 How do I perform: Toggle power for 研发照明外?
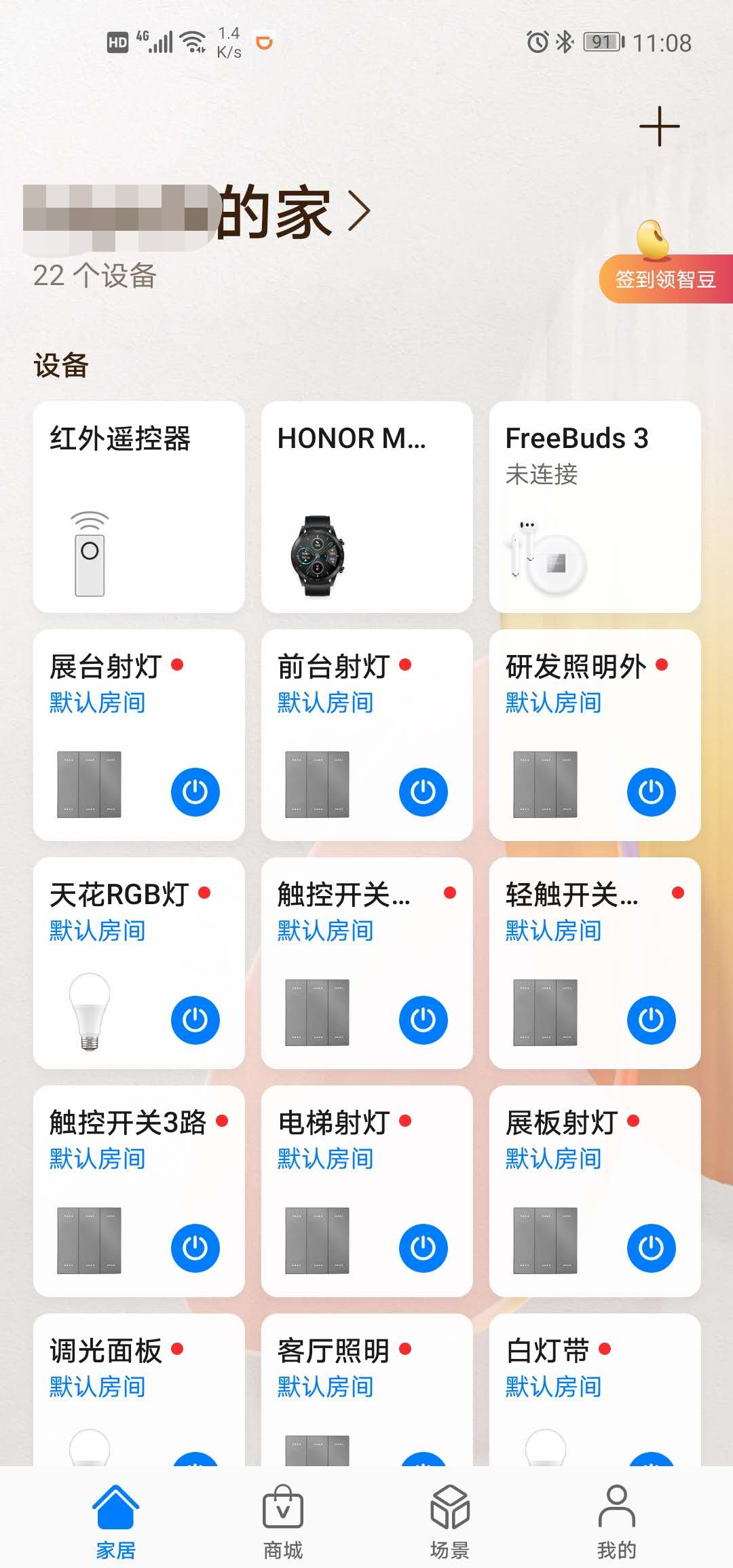[652, 791]
